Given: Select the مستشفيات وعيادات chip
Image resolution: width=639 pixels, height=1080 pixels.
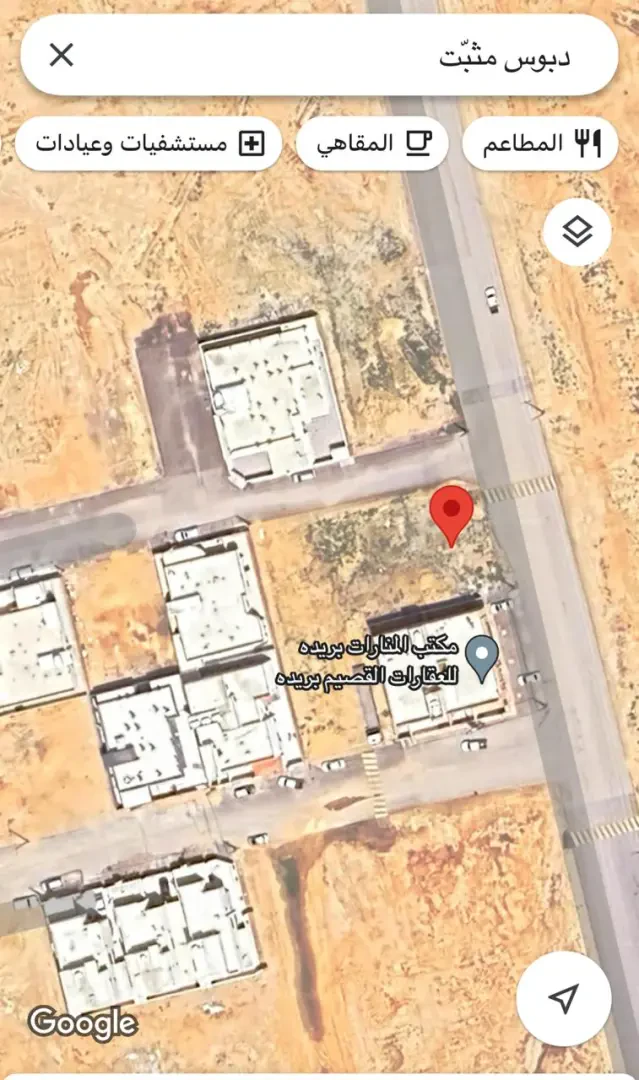Looking at the screenshot, I should (149, 143).
